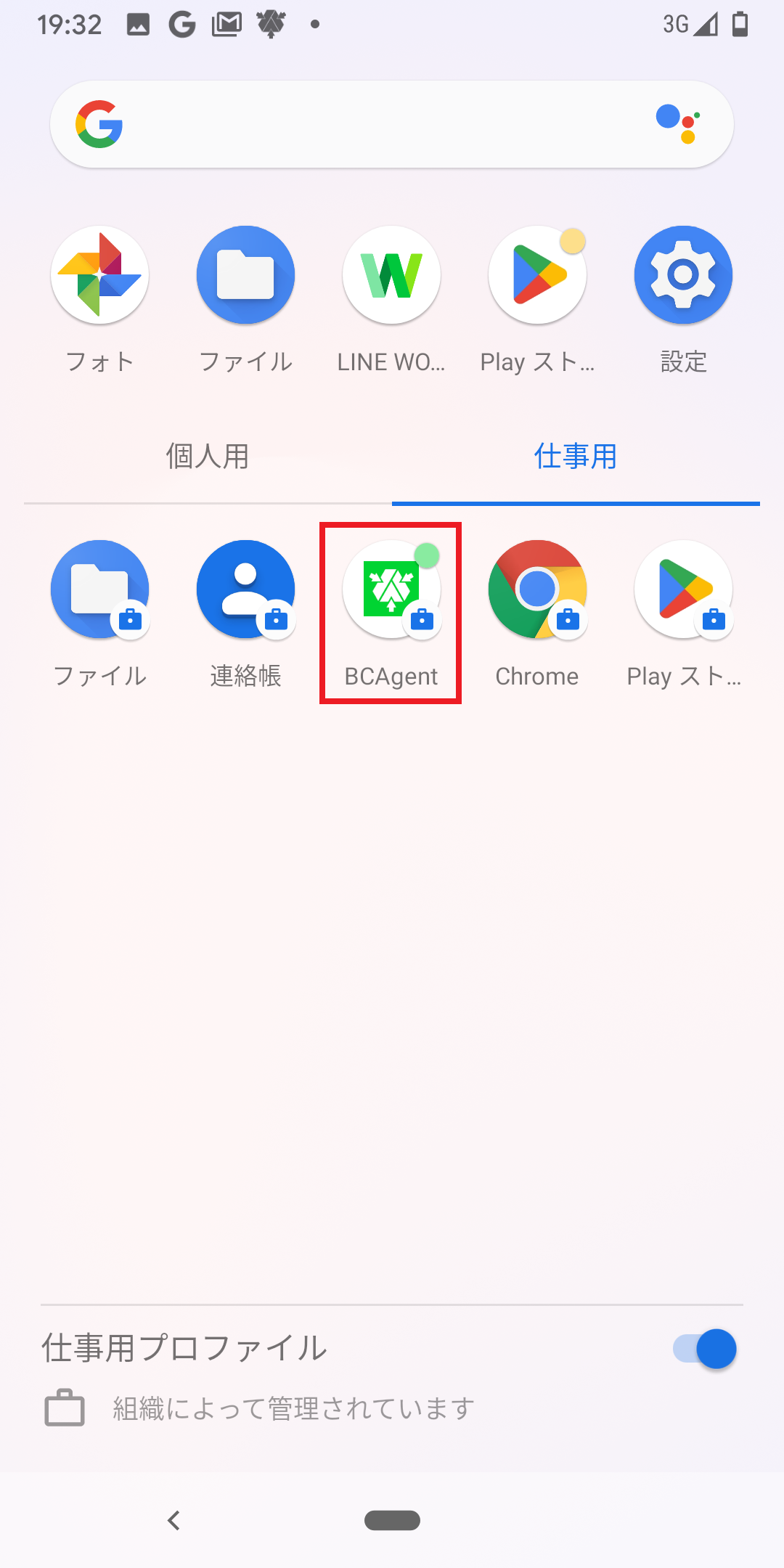Turn off the 仕事用プロファイル switch
The image size is (784, 1568).
pos(705,1349)
